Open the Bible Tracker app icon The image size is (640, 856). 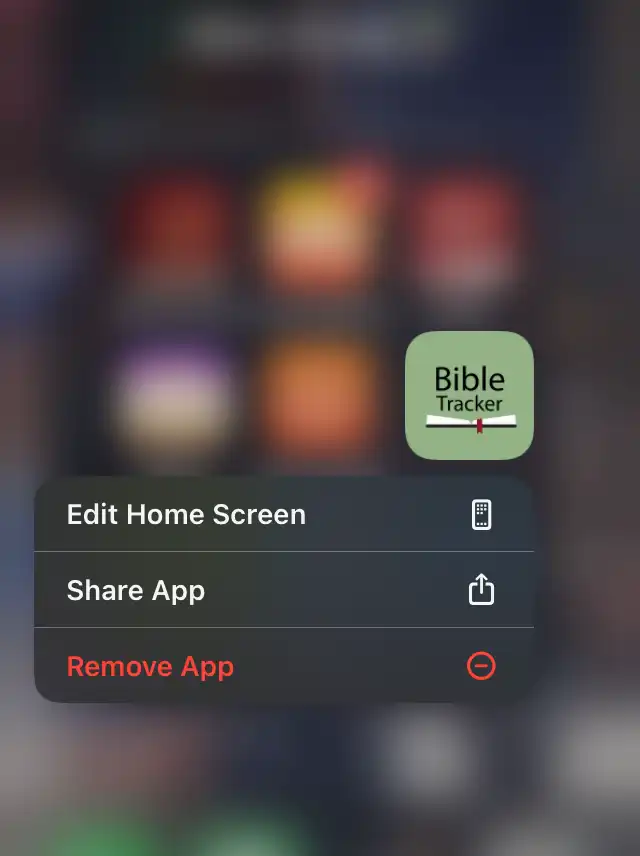click(x=469, y=395)
